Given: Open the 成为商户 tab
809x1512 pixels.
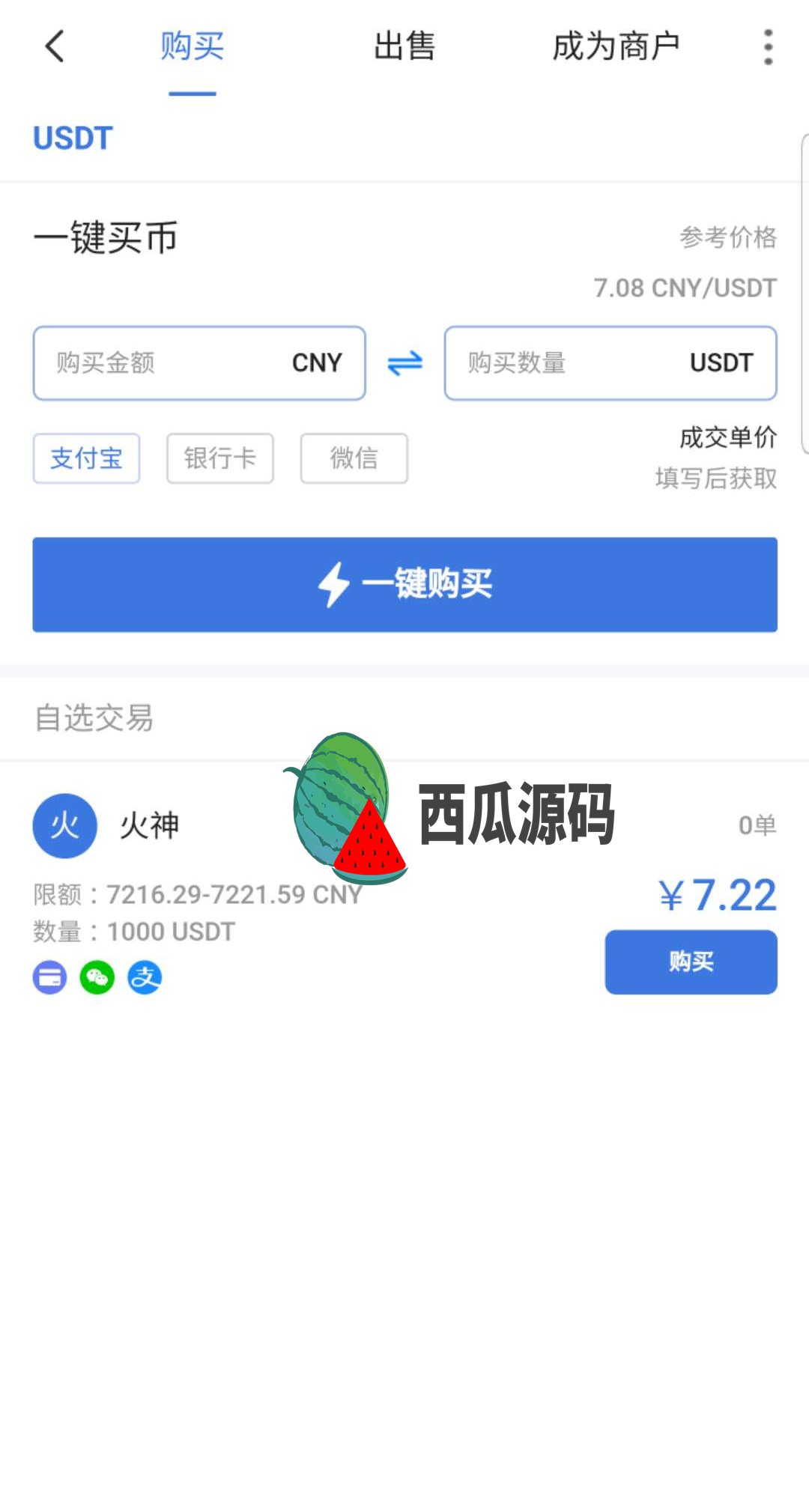Looking at the screenshot, I should click(616, 46).
